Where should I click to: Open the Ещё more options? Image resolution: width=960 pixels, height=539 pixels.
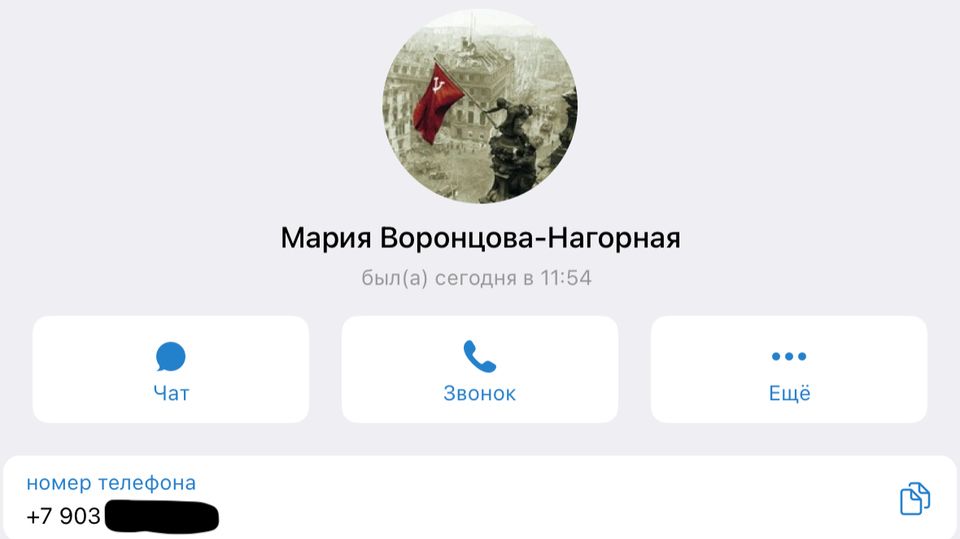click(x=789, y=370)
